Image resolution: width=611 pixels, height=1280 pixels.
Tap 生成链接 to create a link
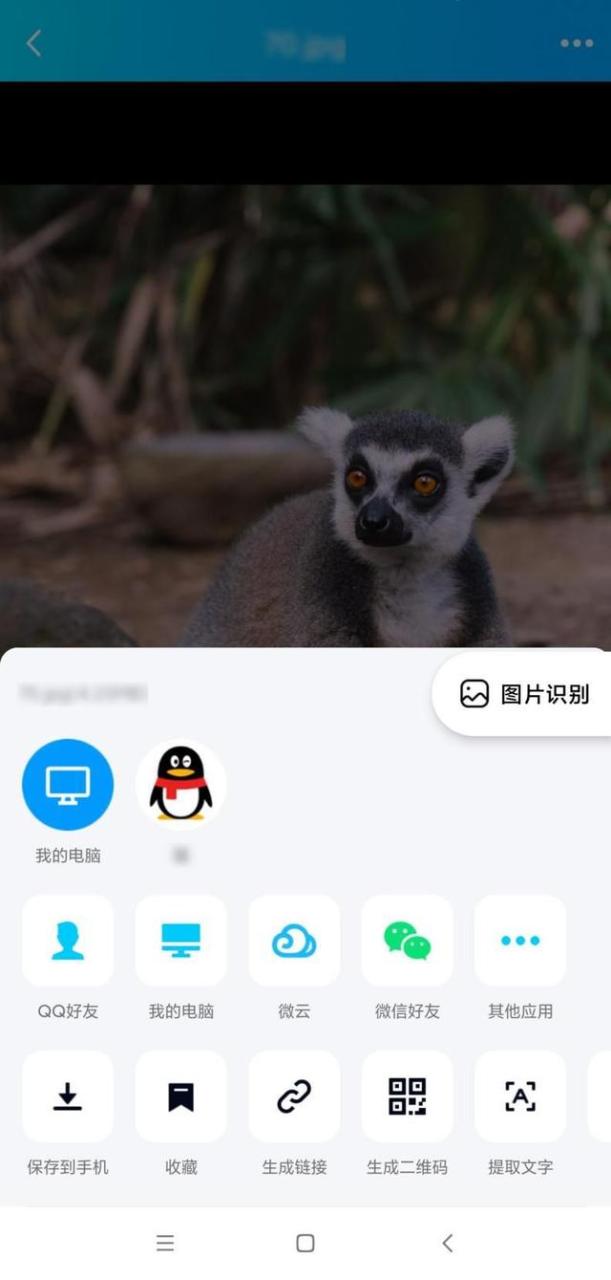click(294, 1097)
